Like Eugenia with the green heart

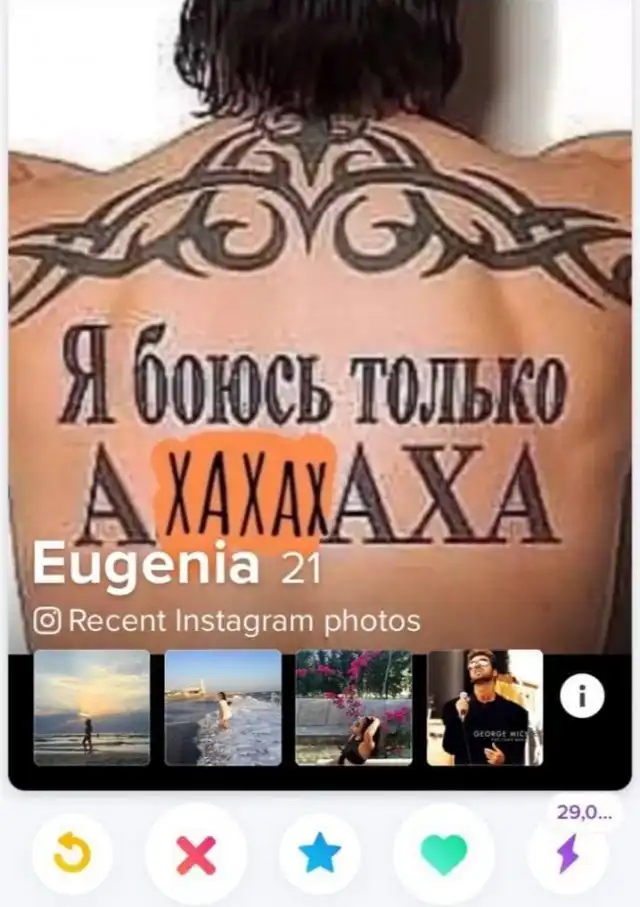pyautogui.click(x=443, y=853)
